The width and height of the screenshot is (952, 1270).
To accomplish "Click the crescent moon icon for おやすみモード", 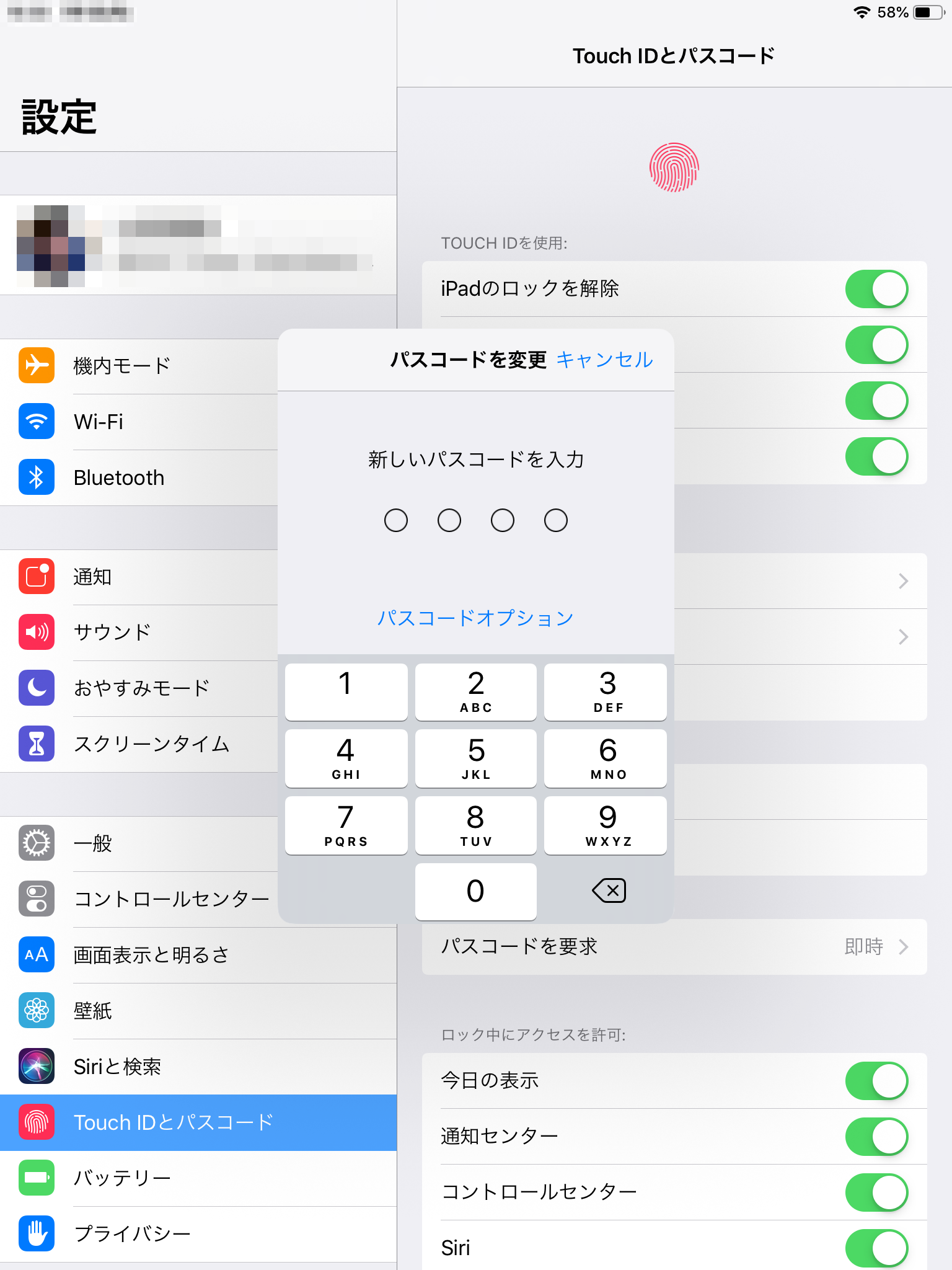I will tap(37, 688).
